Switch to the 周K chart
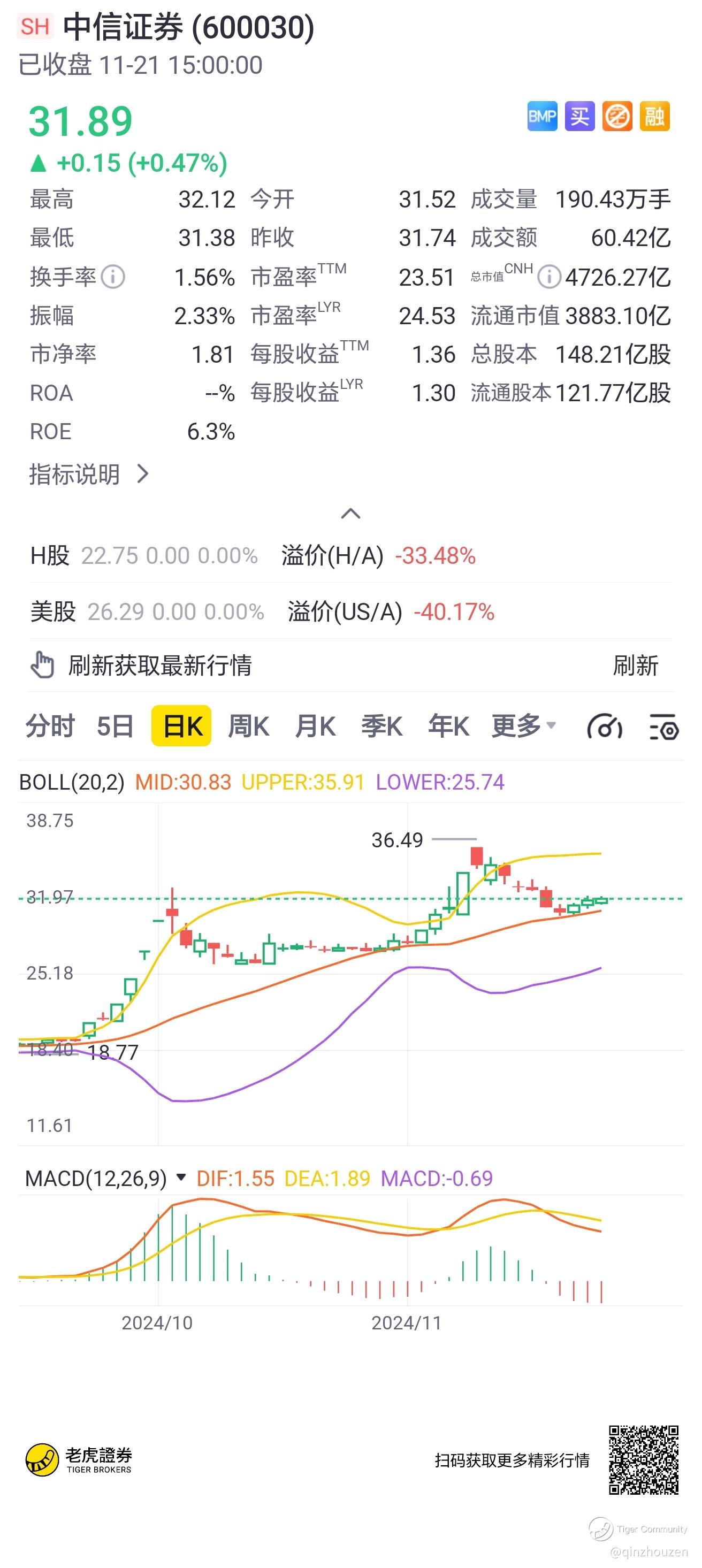Image resolution: width=702 pixels, height=1568 pixels. pos(248,726)
